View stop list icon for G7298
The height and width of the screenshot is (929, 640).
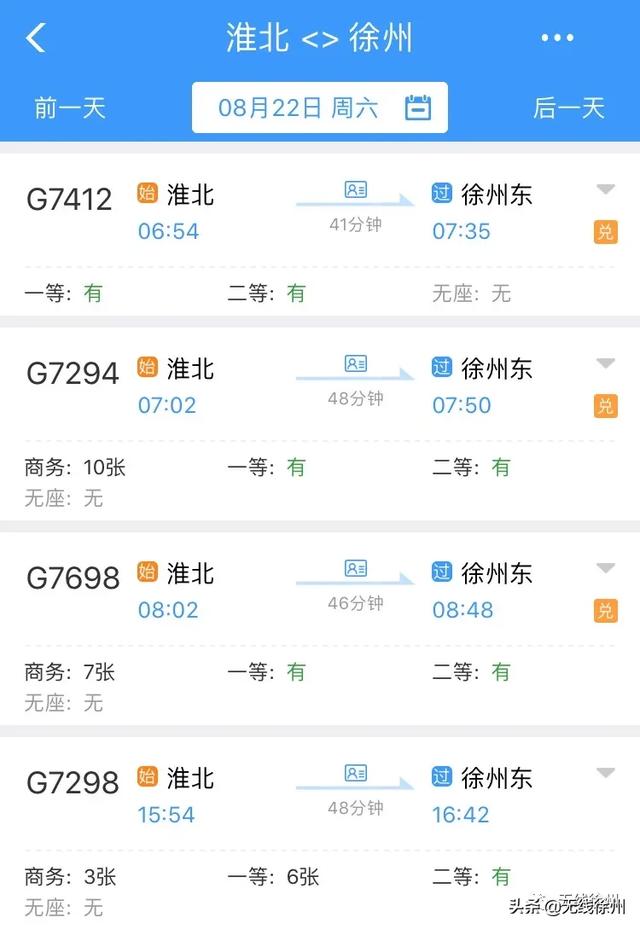click(x=356, y=773)
